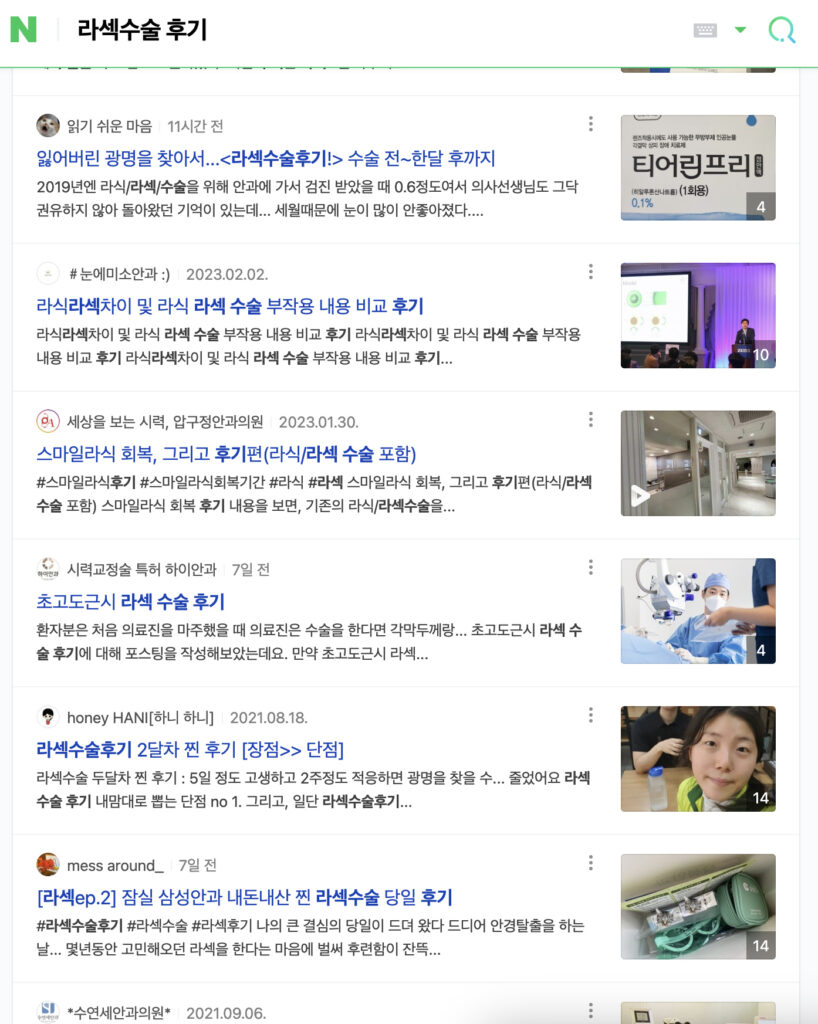View the 티어링프리 thumbnail image
The image size is (818, 1024).
tap(697, 167)
